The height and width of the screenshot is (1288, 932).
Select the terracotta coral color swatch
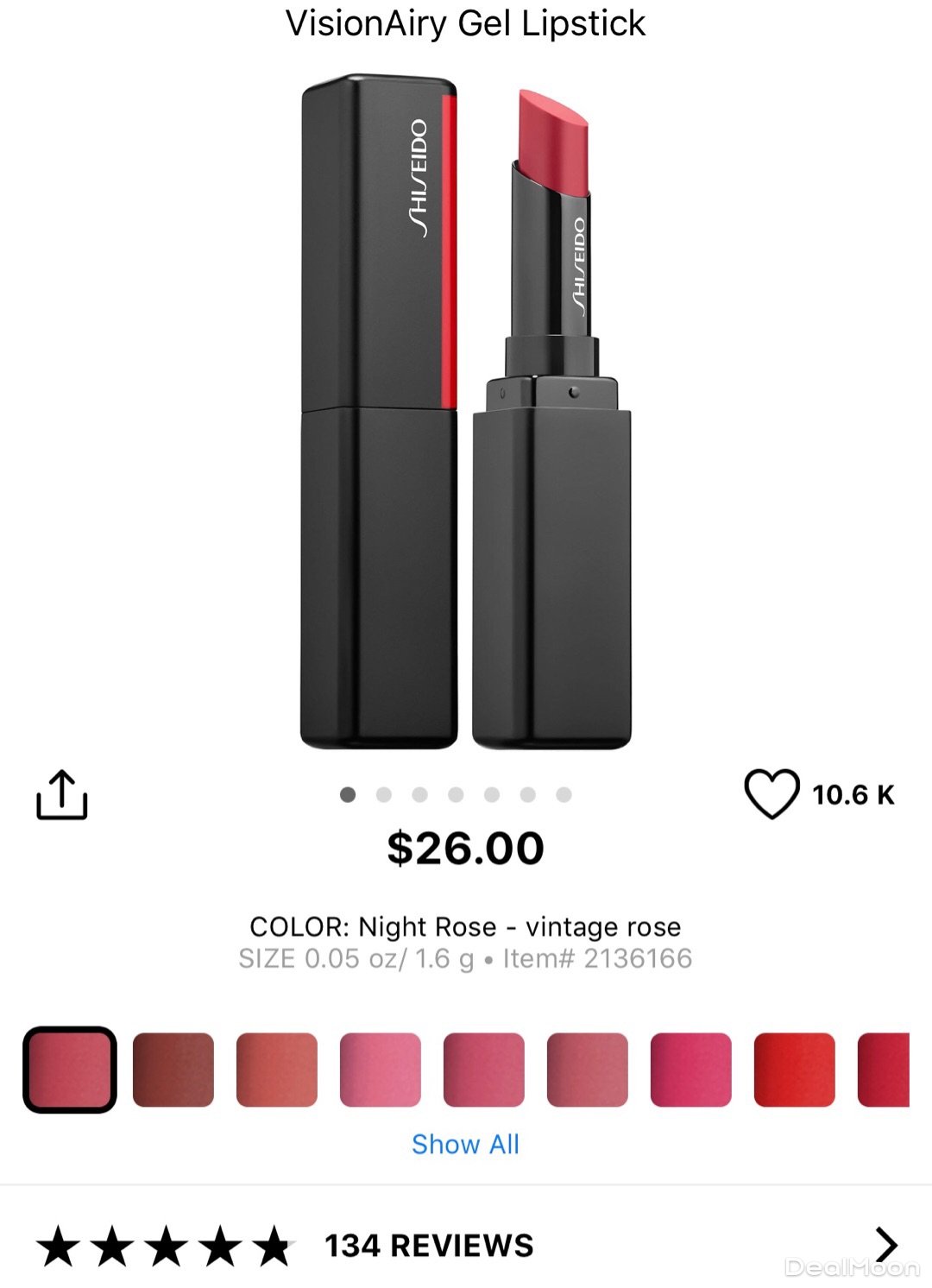tap(277, 1070)
